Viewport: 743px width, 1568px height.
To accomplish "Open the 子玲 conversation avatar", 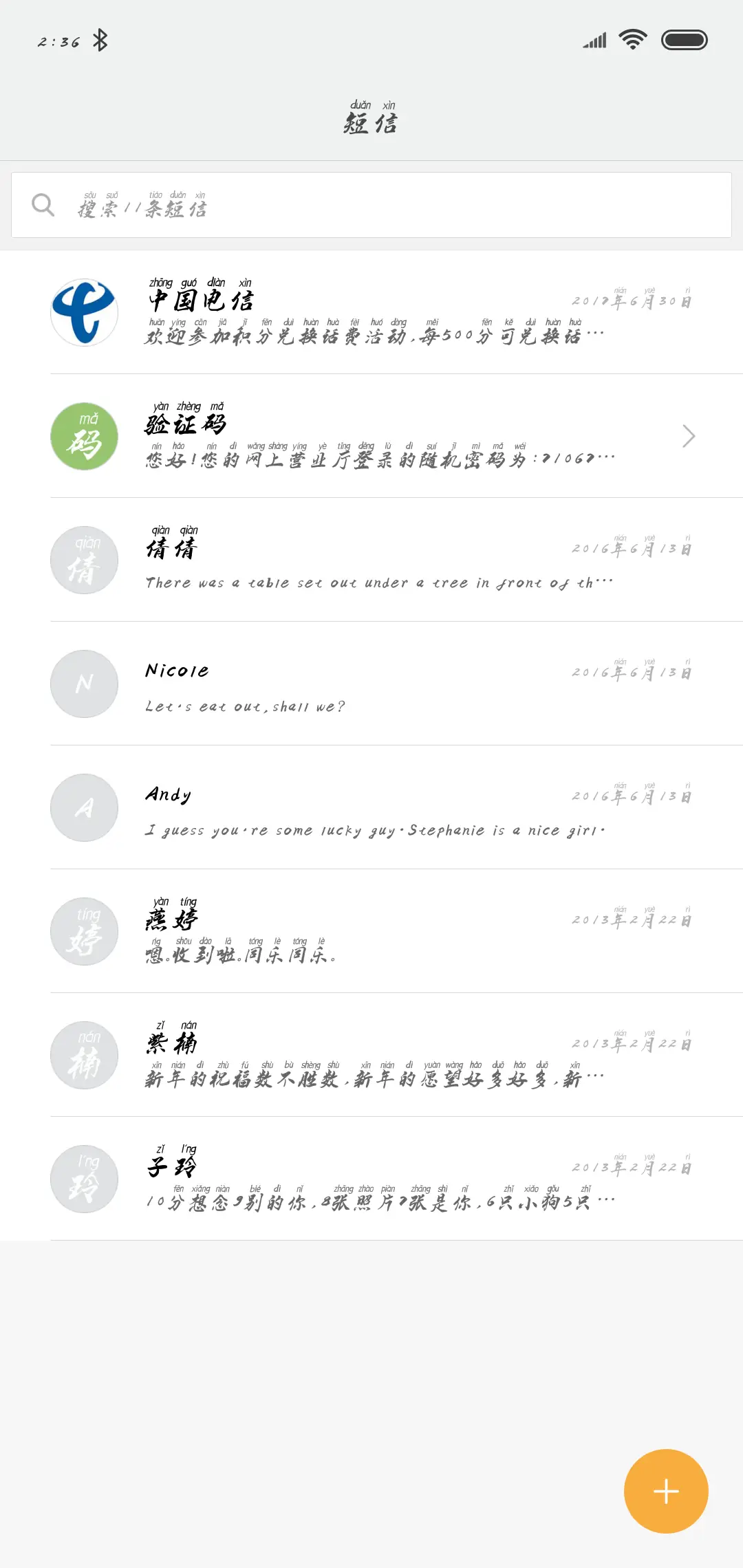I will click(x=84, y=1179).
